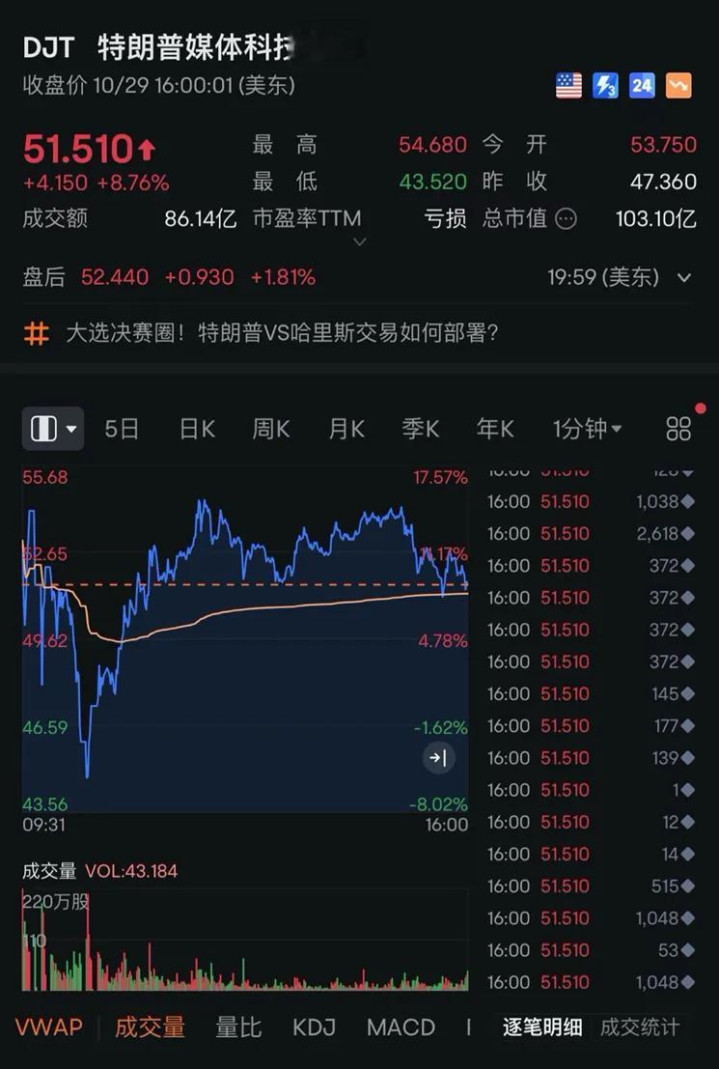
Task: Switch to 周K chart
Action: tap(271, 429)
